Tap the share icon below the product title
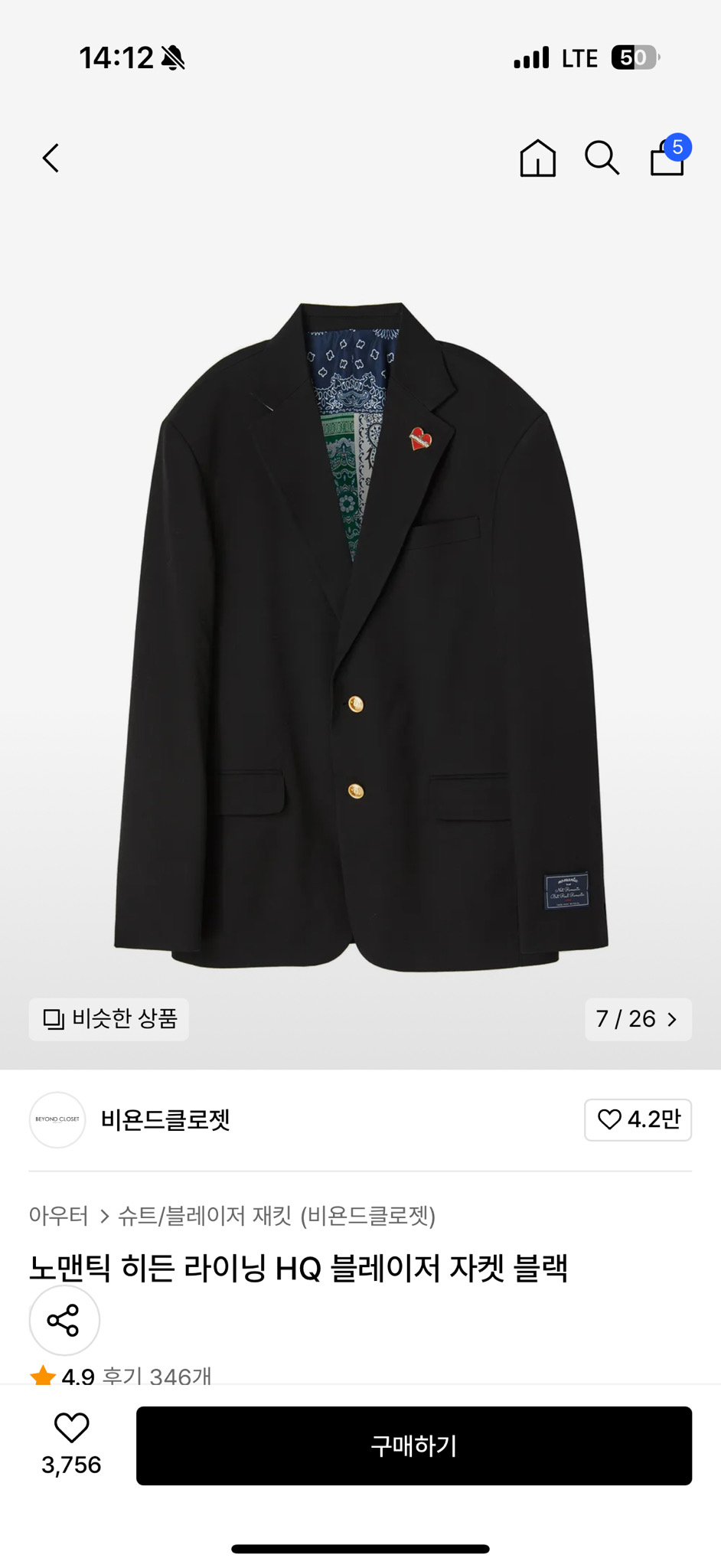This screenshot has height=1568, width=721. 64,1321
